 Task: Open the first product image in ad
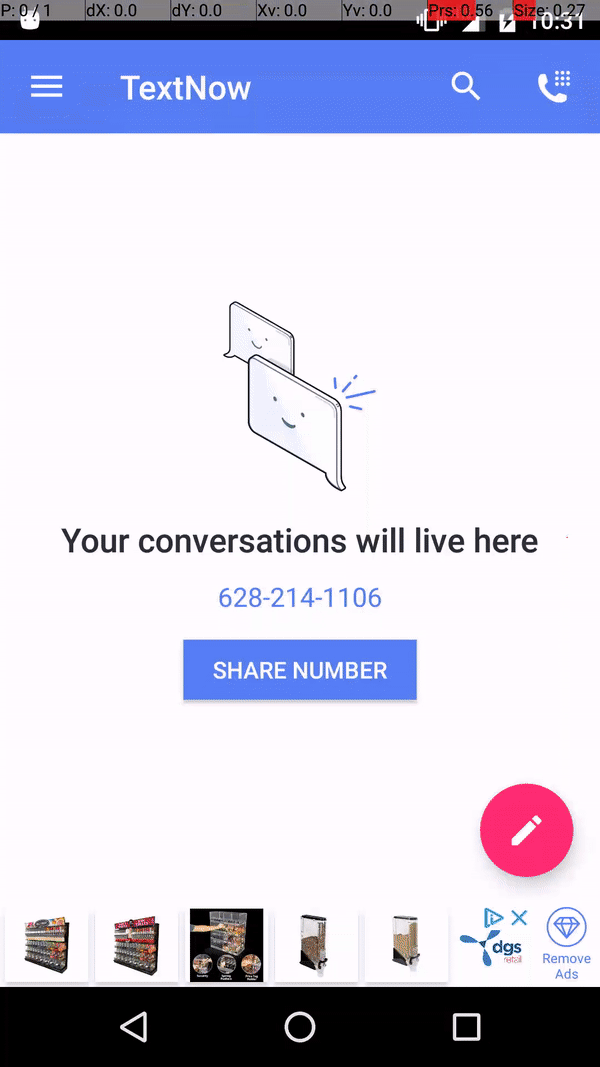tap(48, 945)
